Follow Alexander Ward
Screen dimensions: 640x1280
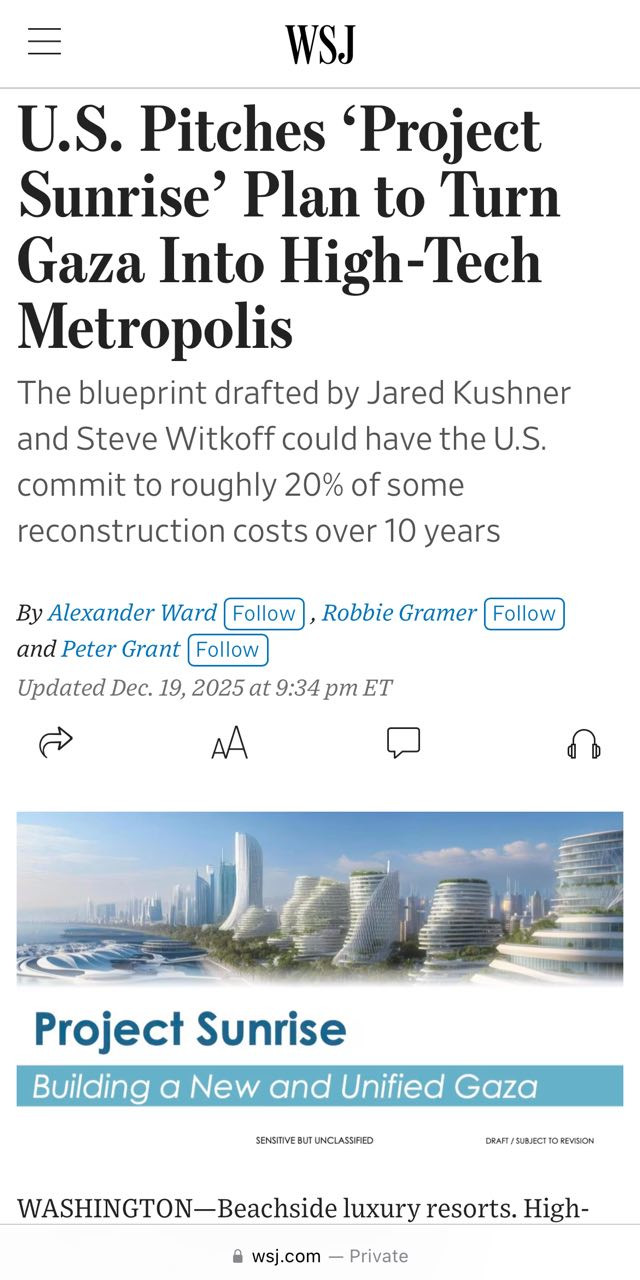[264, 613]
